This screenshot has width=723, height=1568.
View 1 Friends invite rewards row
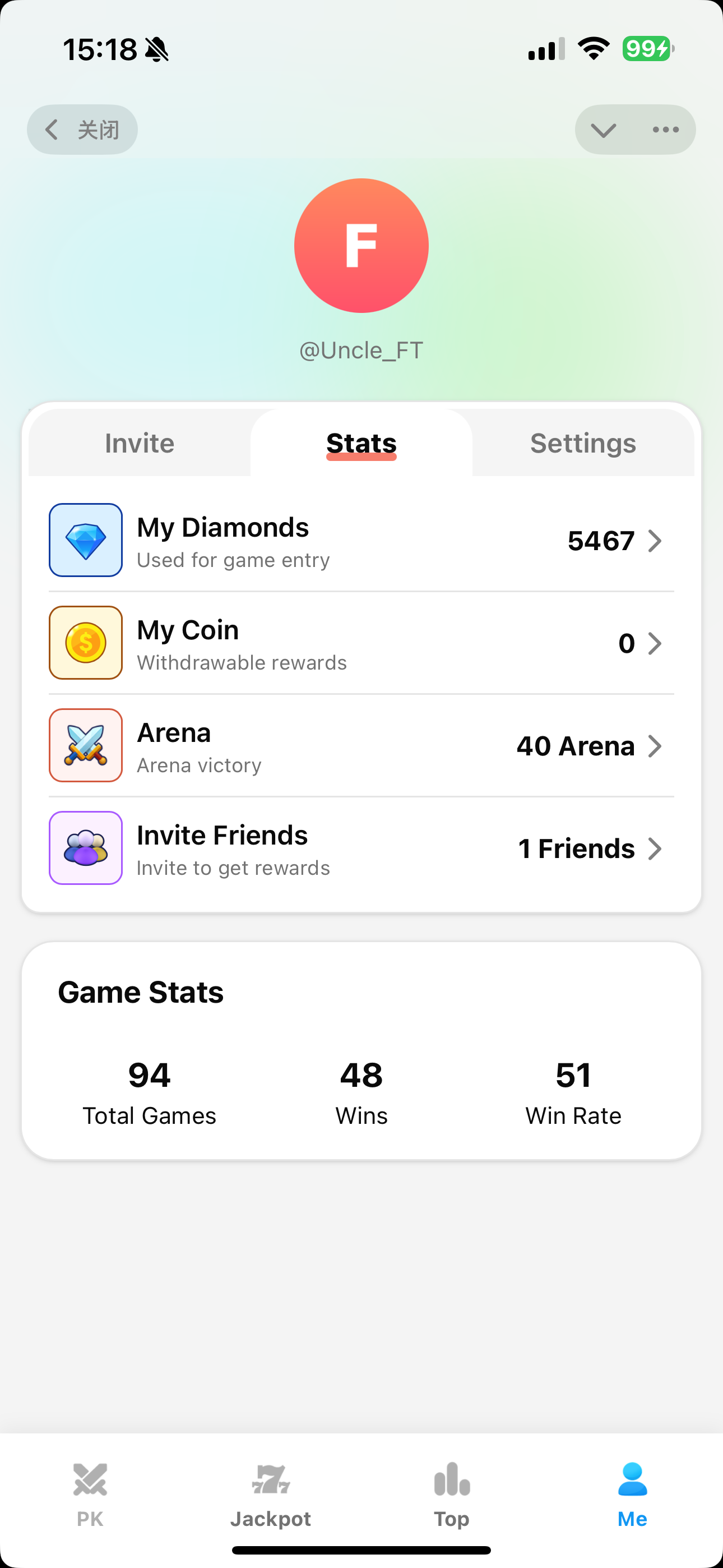click(576, 848)
